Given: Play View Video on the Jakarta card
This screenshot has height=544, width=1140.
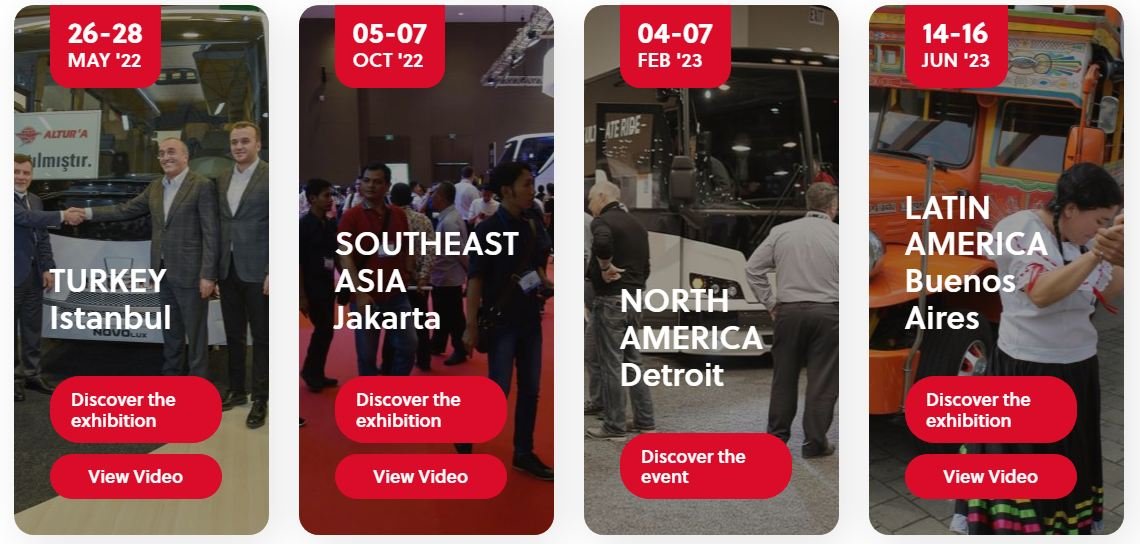Looking at the screenshot, I should coord(420,476).
